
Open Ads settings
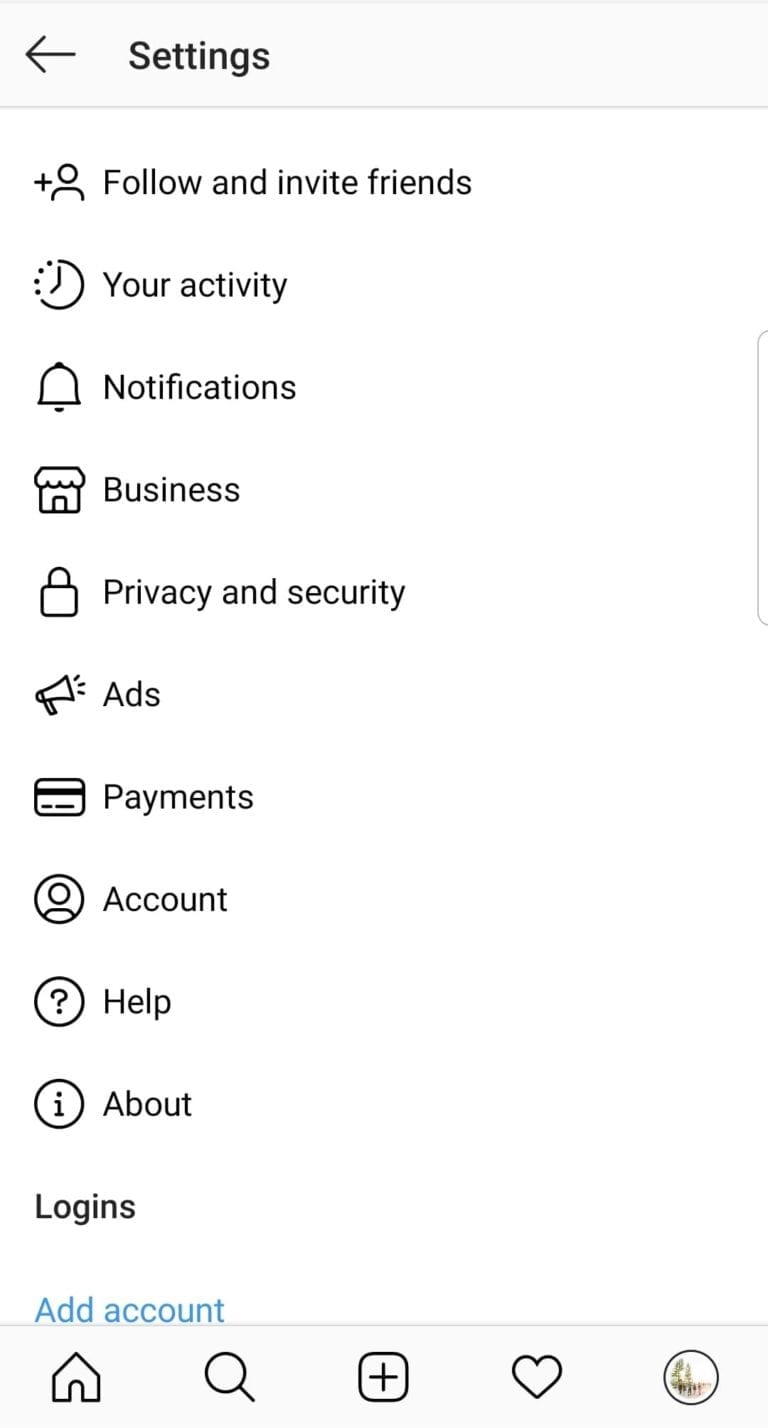(x=384, y=695)
